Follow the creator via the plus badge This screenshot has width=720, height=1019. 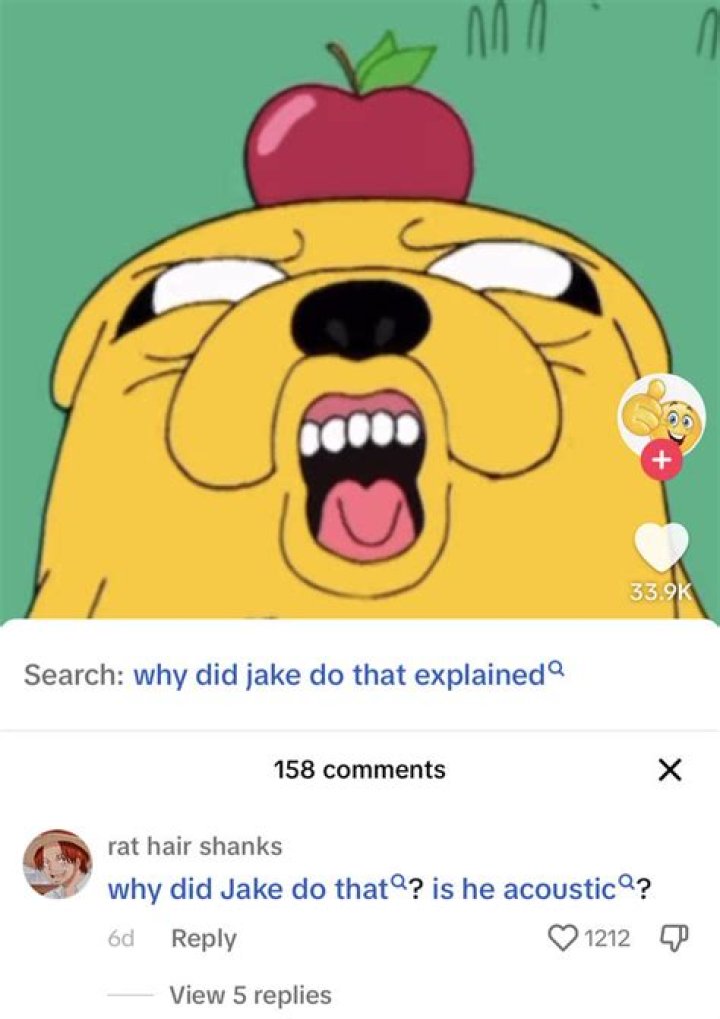tap(659, 461)
